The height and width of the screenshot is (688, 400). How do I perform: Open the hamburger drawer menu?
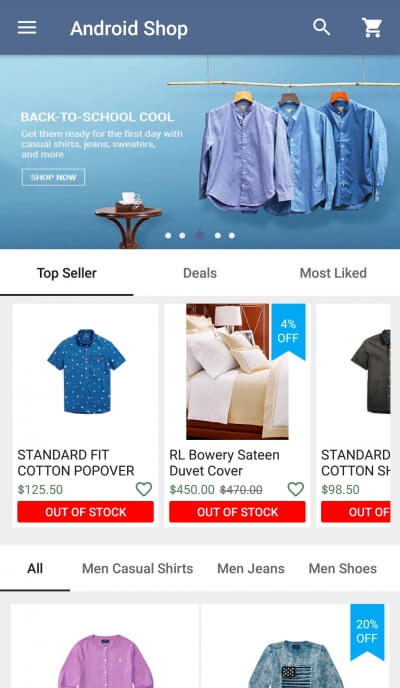[27, 28]
